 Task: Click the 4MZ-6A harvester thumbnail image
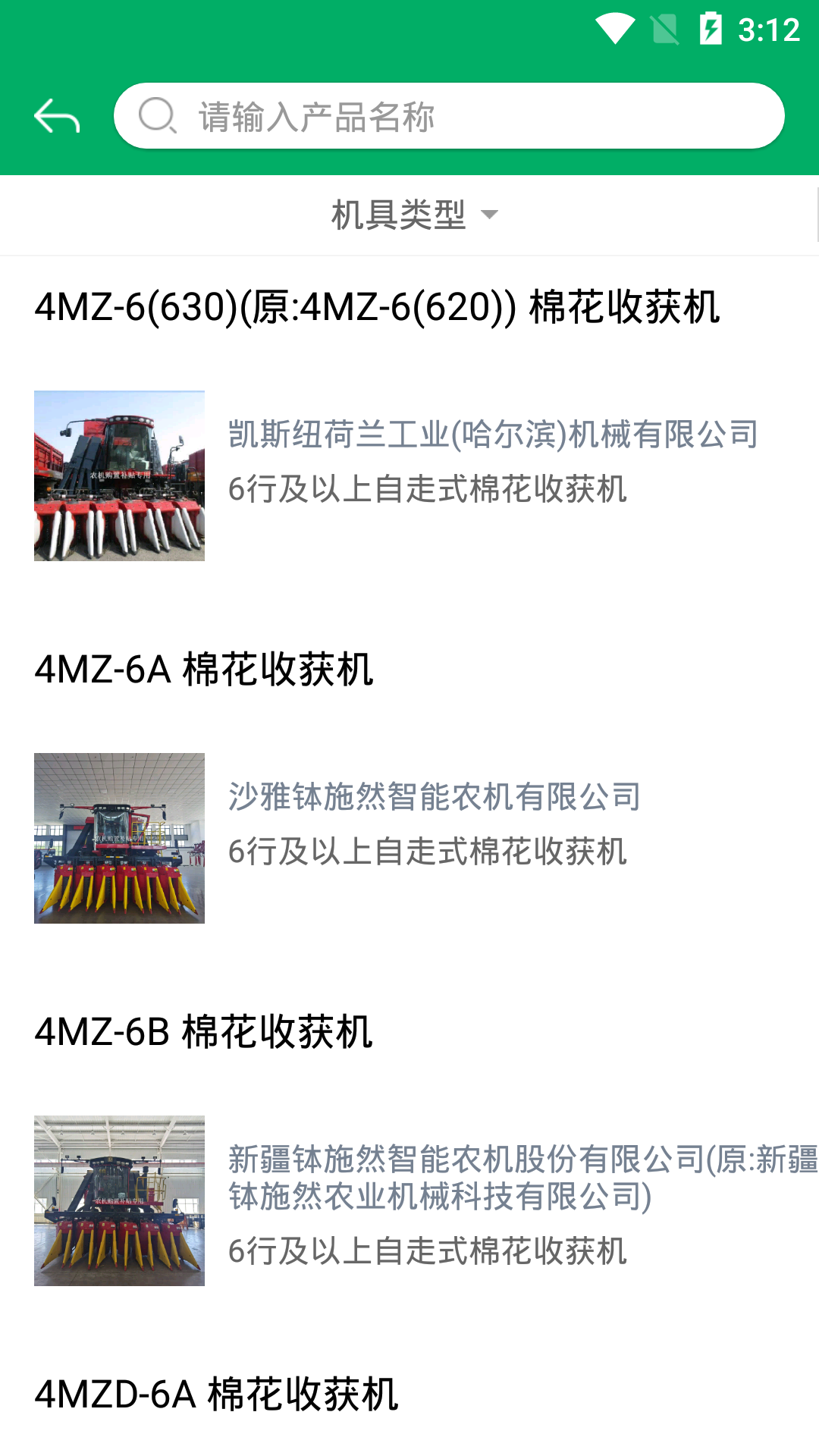119,838
